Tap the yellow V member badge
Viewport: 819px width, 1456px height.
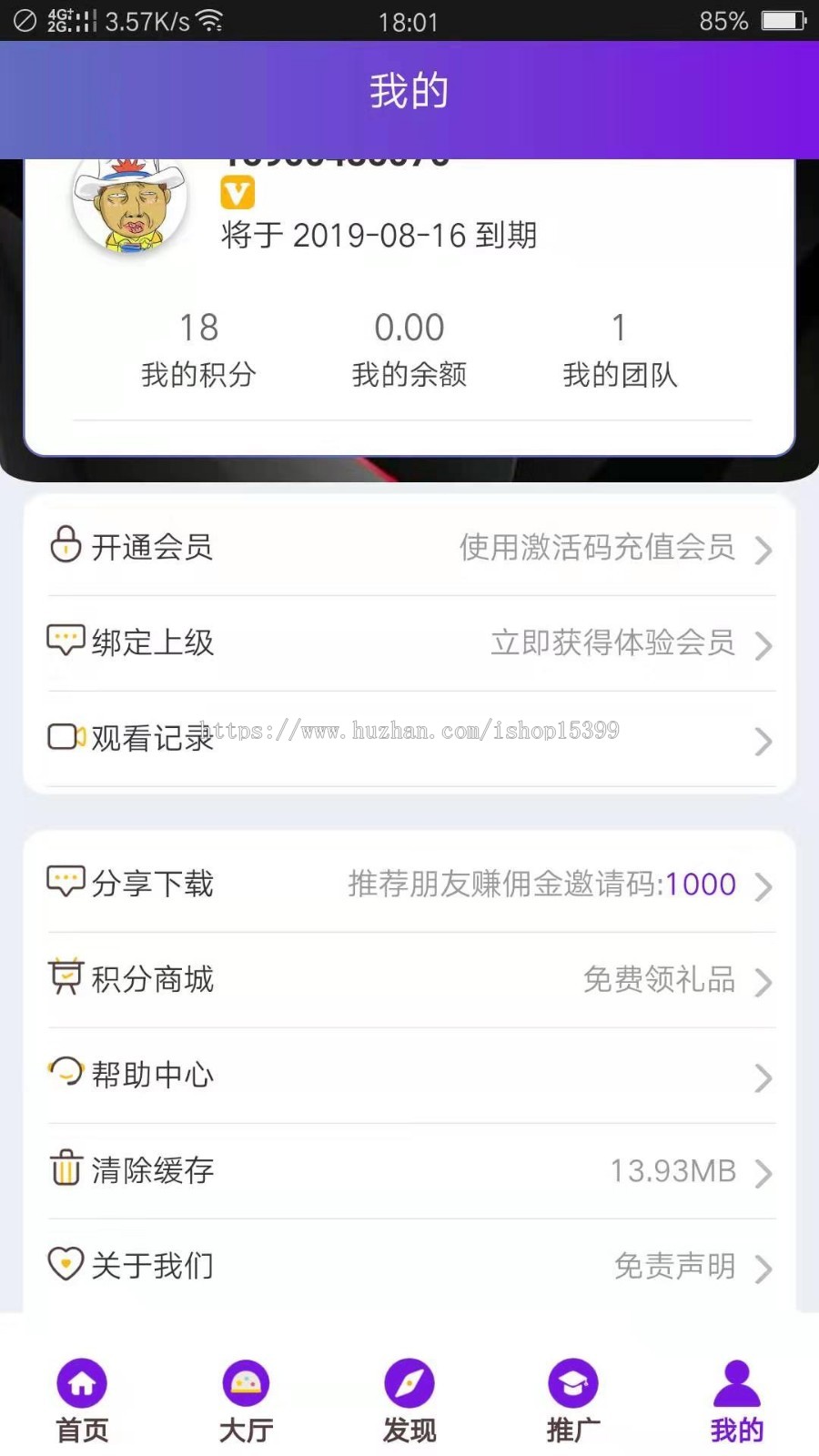[238, 193]
